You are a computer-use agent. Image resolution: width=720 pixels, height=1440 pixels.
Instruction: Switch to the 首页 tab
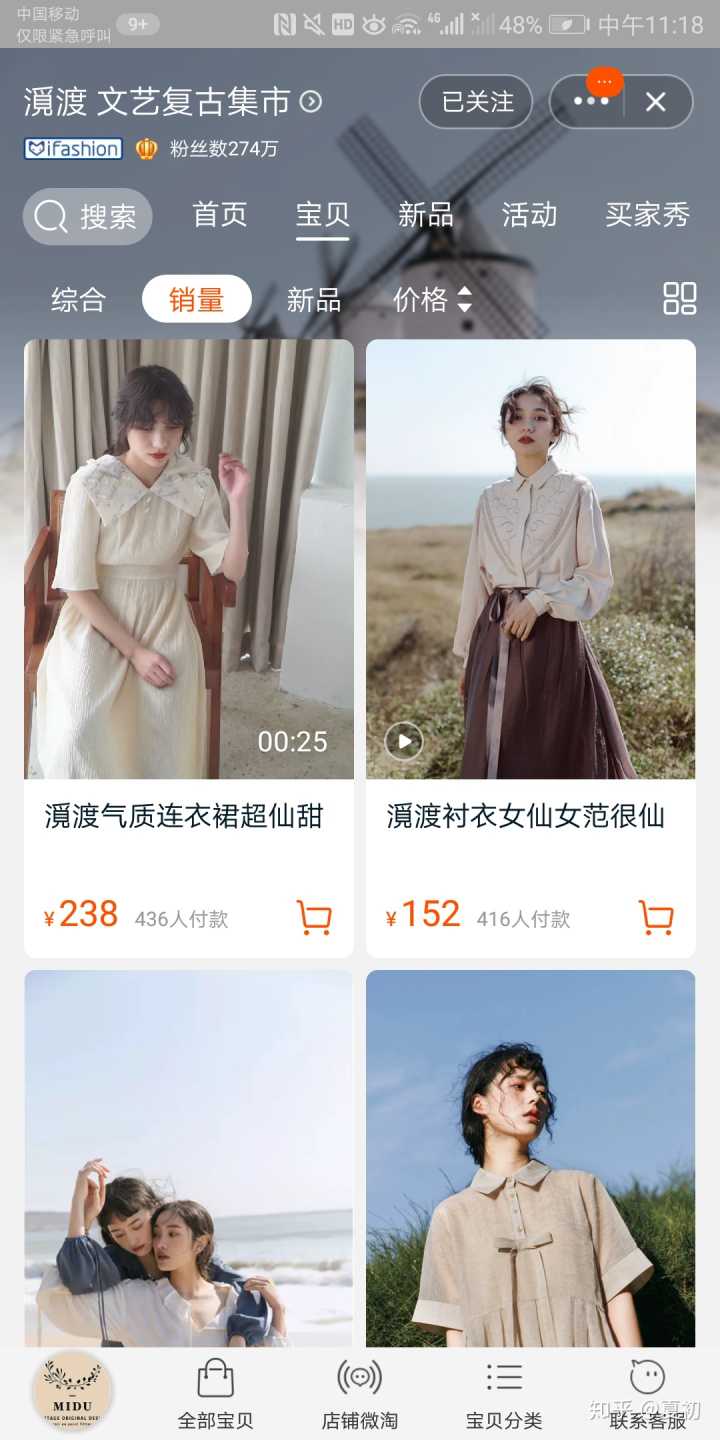point(220,214)
